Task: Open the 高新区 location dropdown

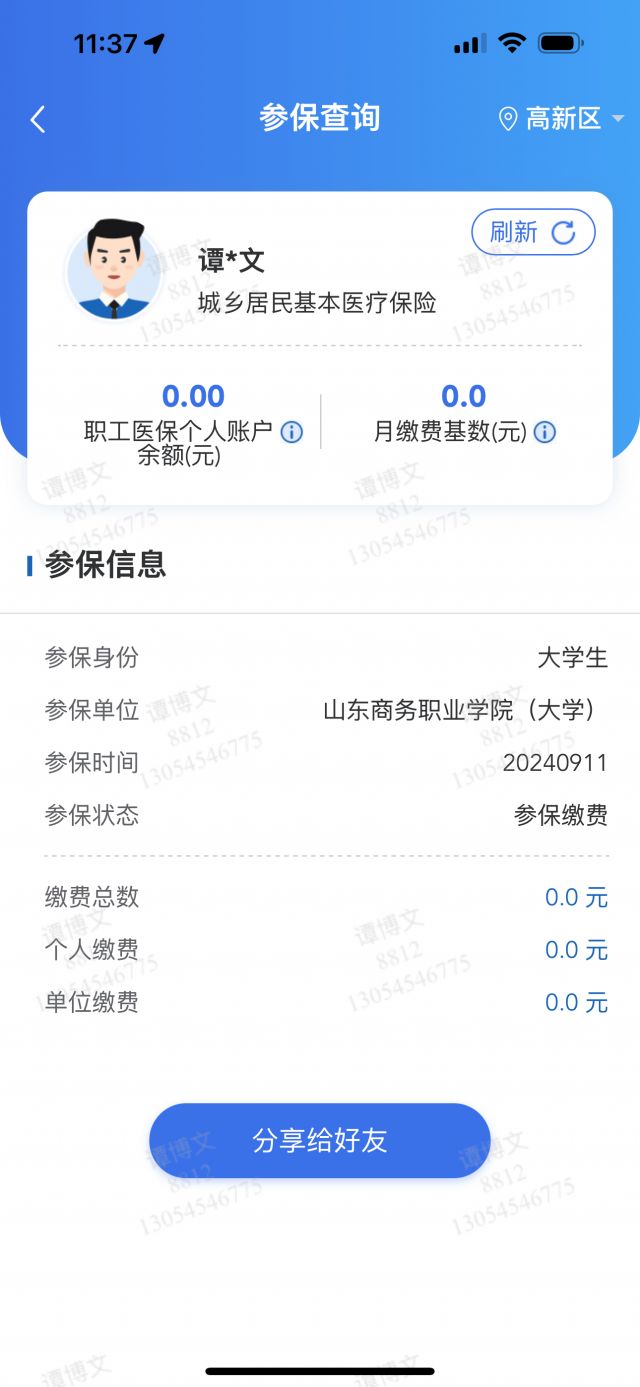Action: 562,119
